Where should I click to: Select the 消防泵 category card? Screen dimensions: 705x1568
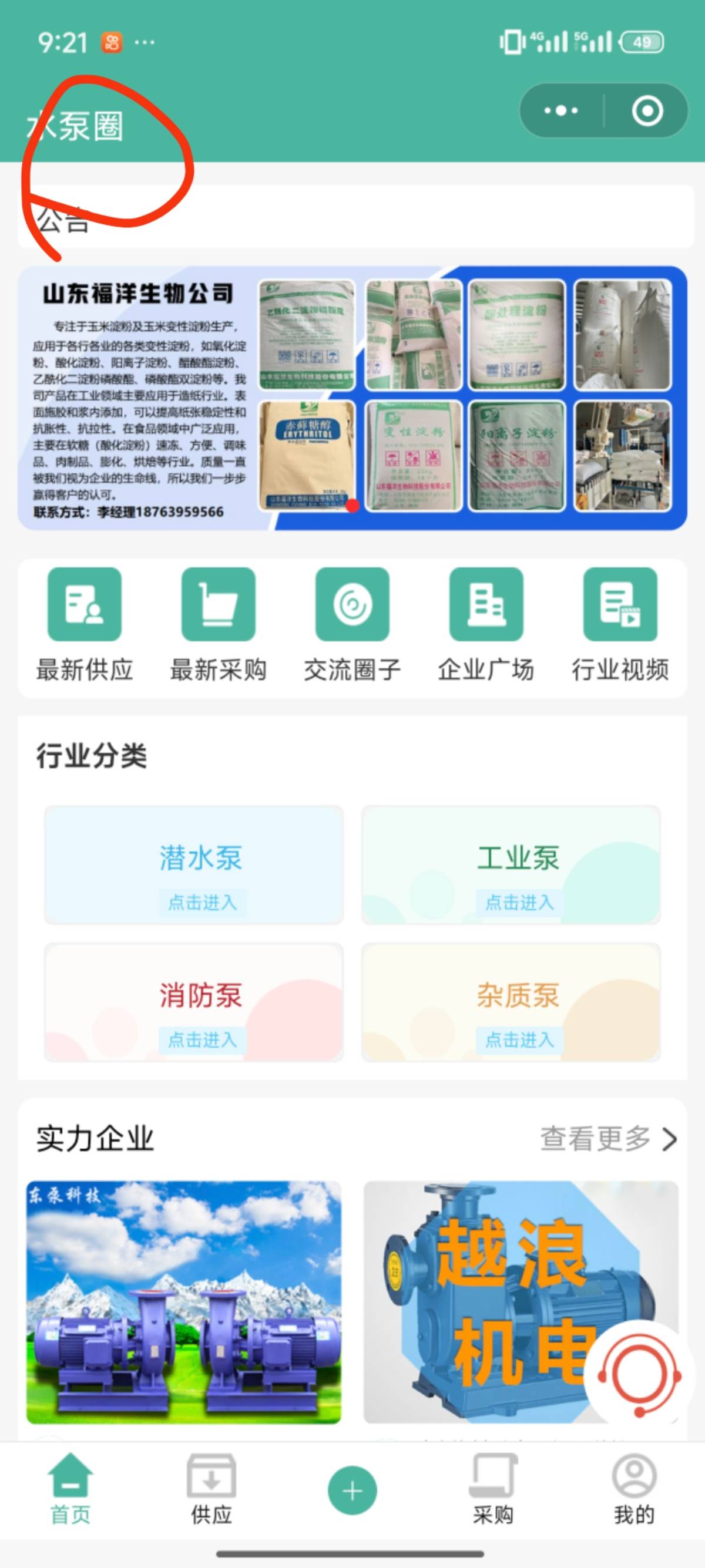194,1002
